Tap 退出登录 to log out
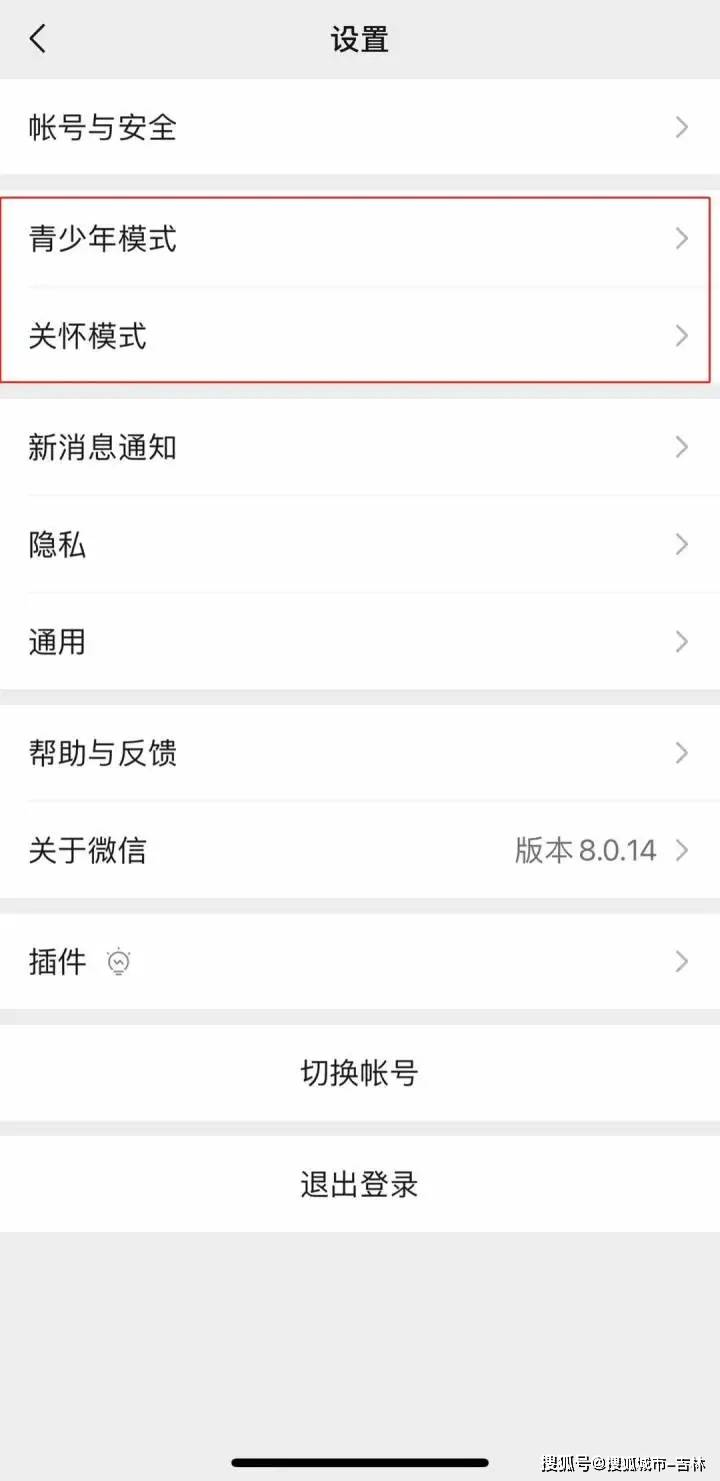The image size is (720, 1481). (359, 1183)
